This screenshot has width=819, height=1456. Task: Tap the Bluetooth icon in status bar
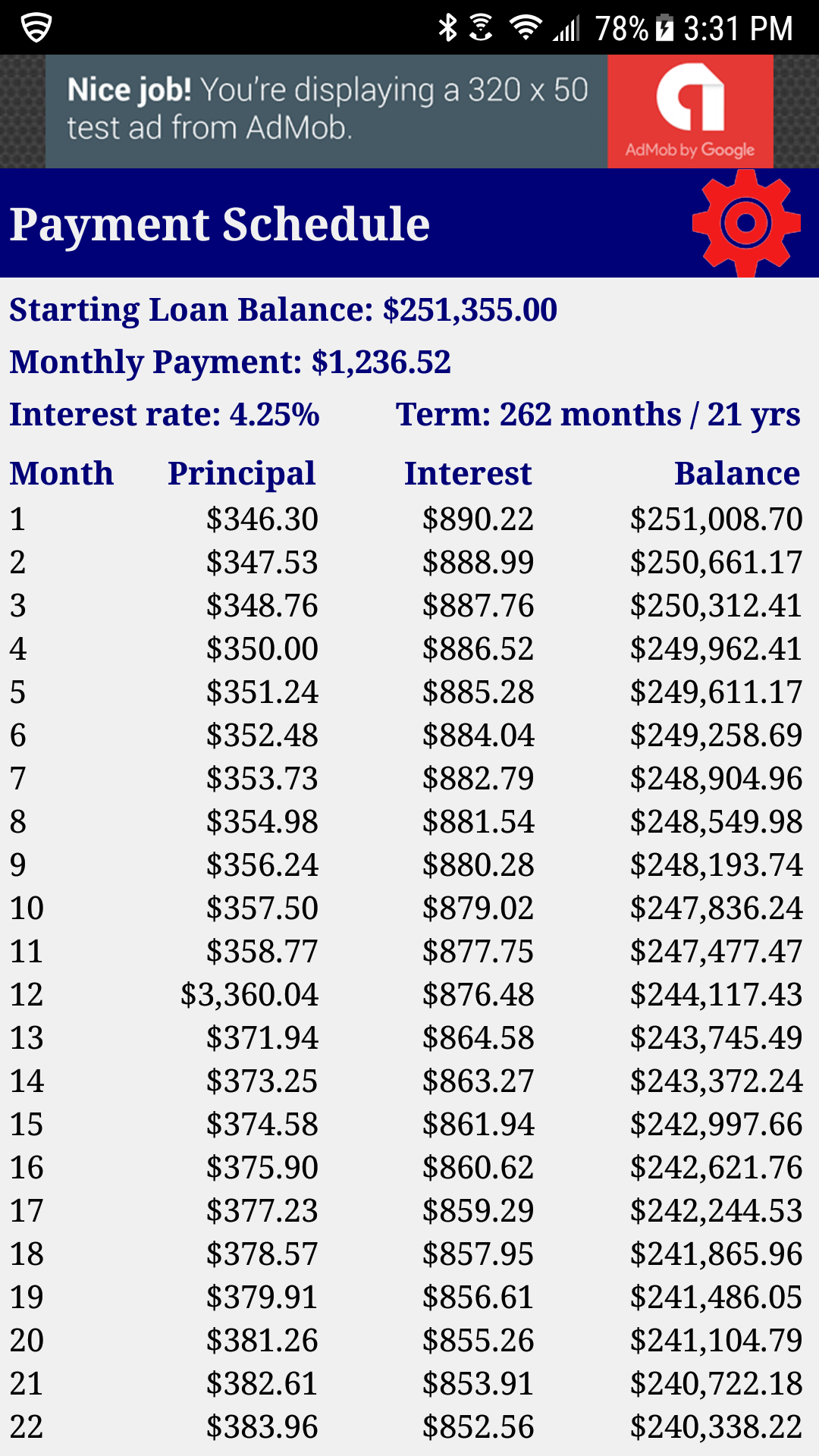[449, 27]
